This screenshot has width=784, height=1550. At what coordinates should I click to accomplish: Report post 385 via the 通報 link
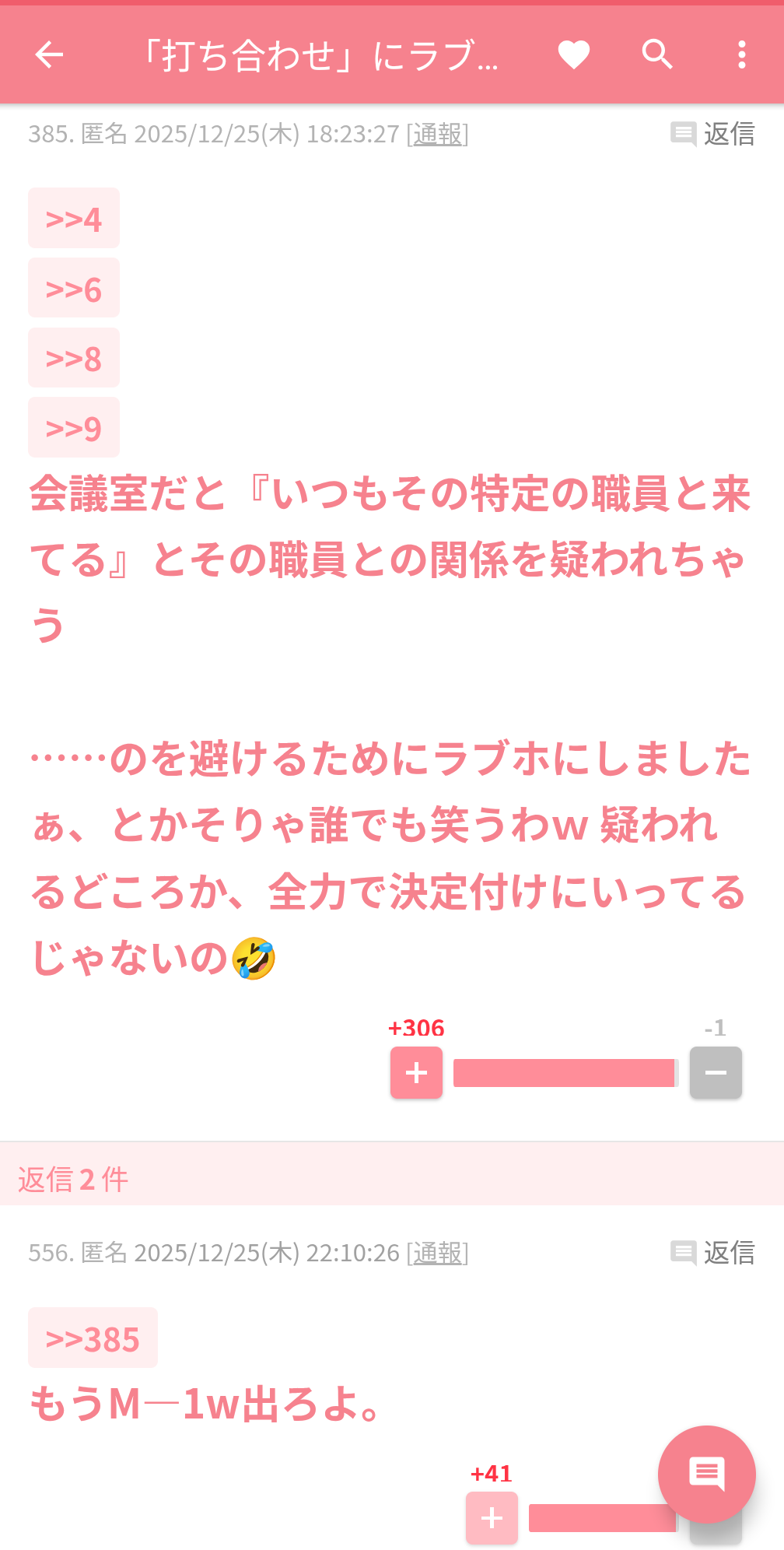click(x=437, y=134)
